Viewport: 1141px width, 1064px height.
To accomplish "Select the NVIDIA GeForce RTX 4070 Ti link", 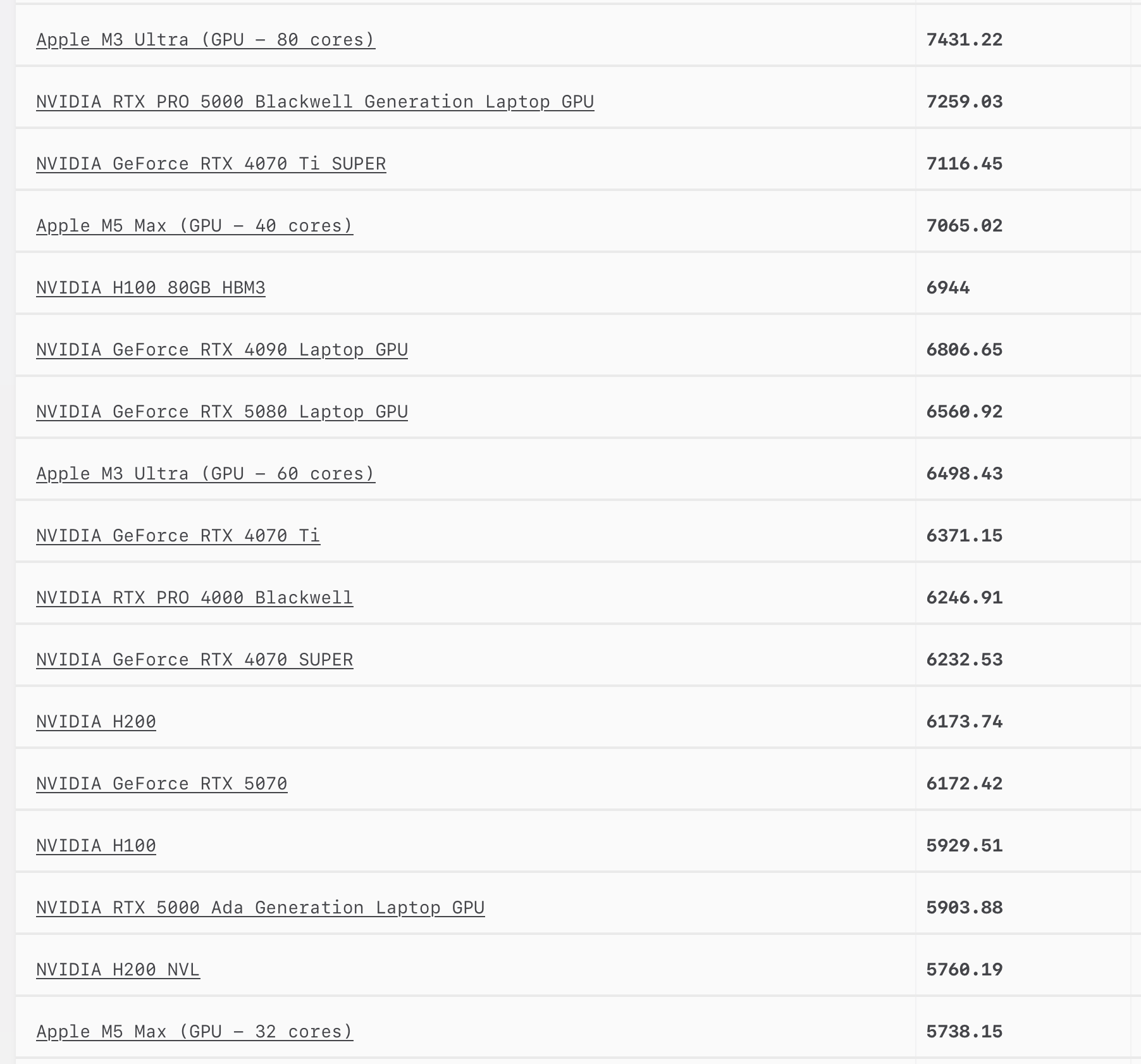I will pos(178,536).
